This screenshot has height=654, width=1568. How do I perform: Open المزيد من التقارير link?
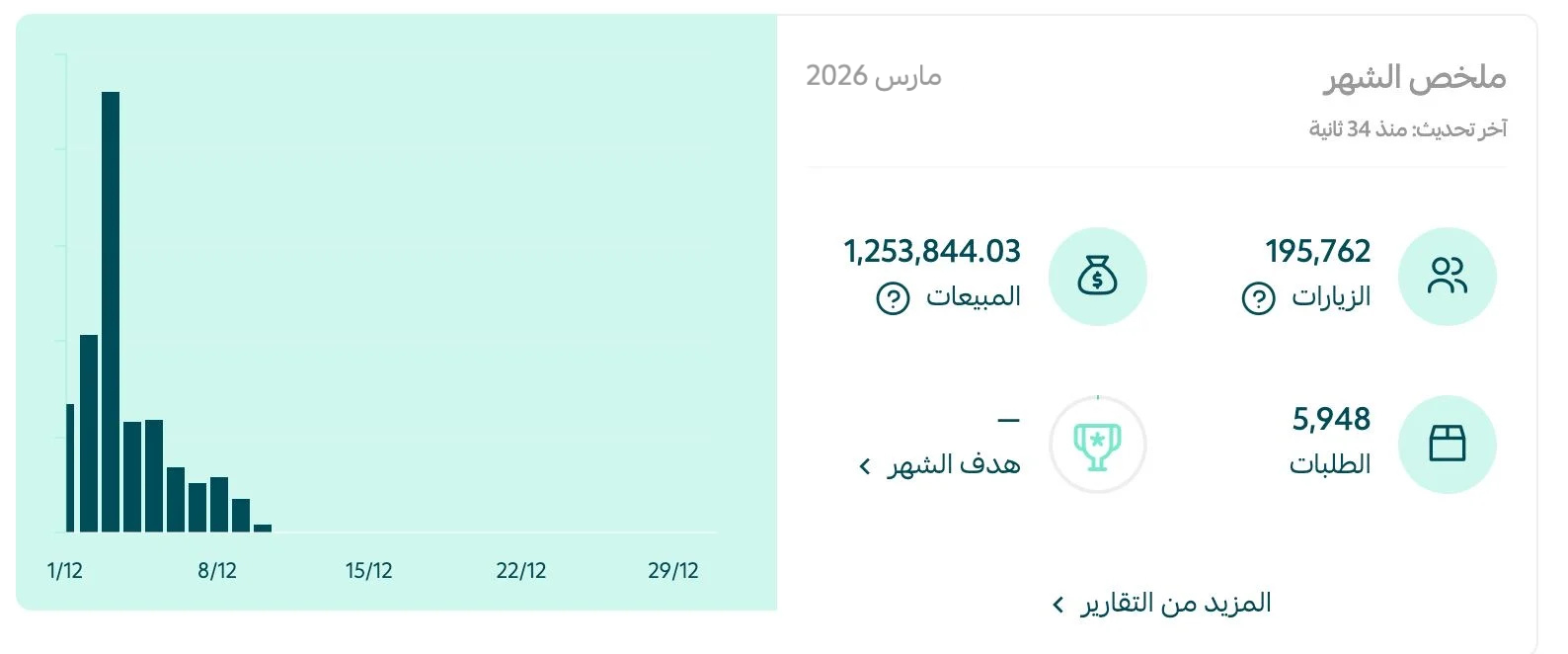(1161, 603)
